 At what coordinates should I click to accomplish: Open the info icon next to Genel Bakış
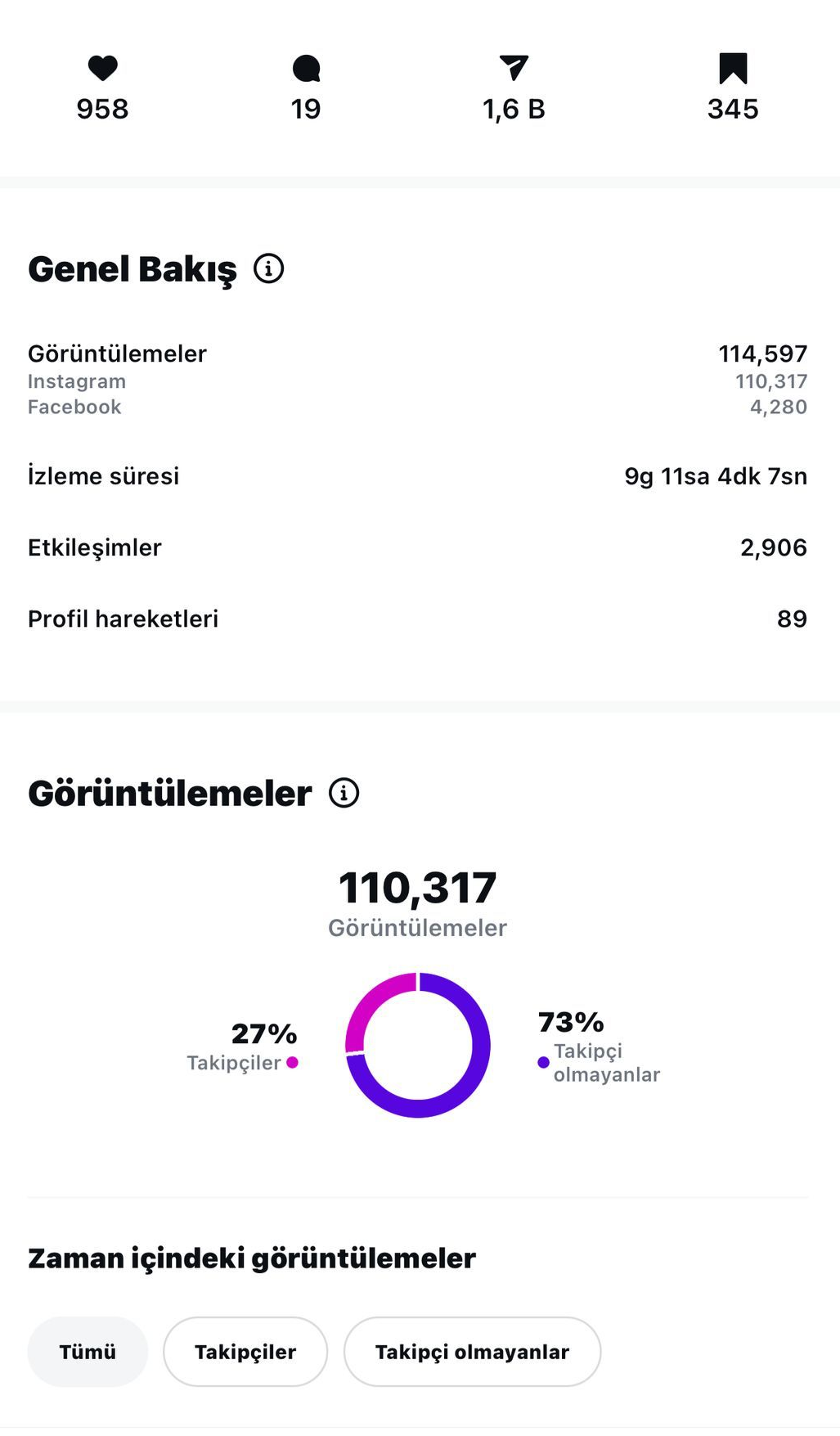tap(268, 268)
